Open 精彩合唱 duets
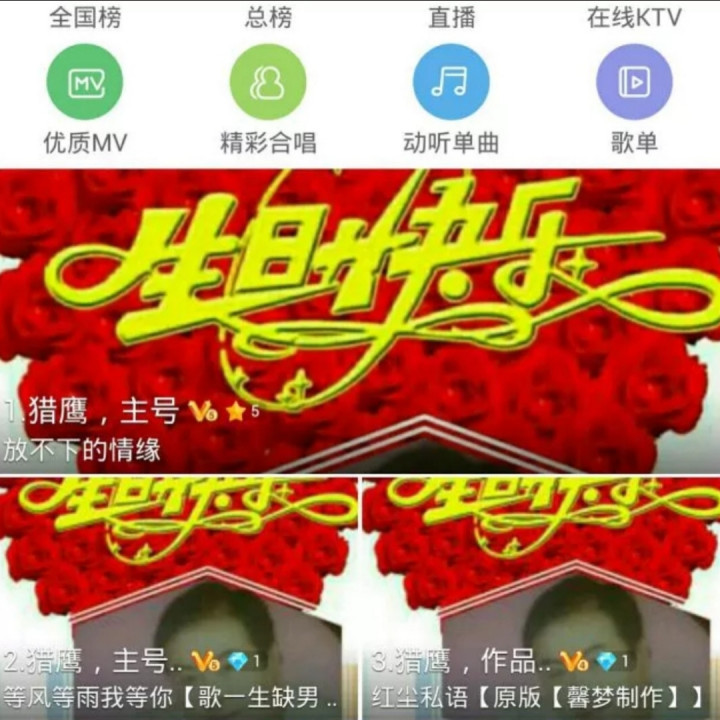This screenshot has width=720, height=720. click(x=268, y=99)
